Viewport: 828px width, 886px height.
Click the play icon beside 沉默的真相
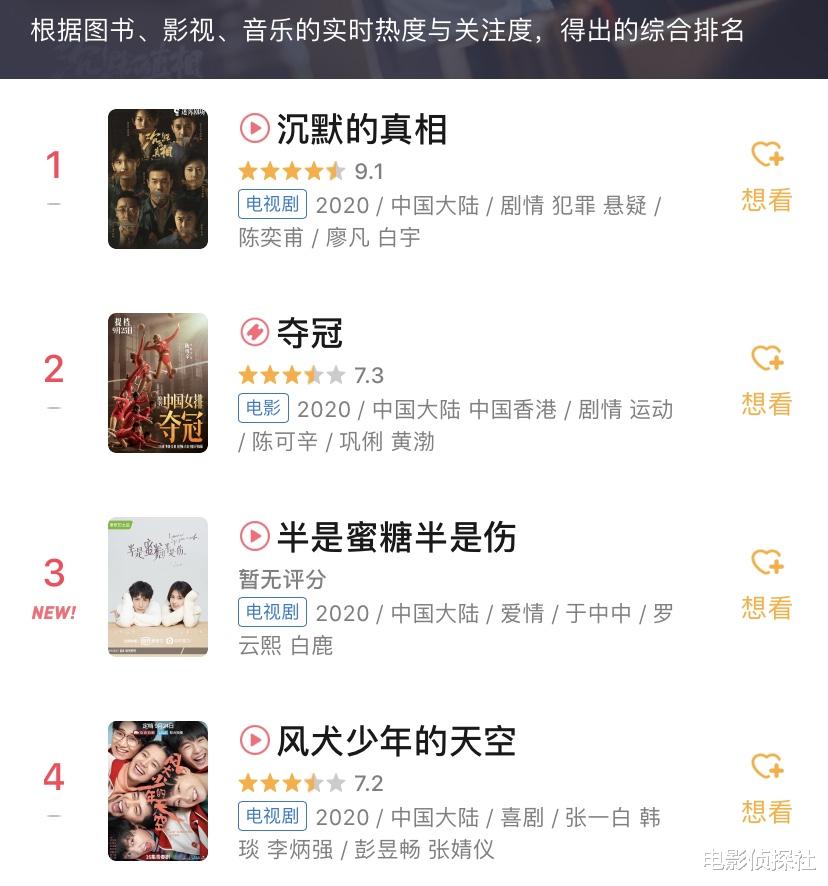(254, 130)
